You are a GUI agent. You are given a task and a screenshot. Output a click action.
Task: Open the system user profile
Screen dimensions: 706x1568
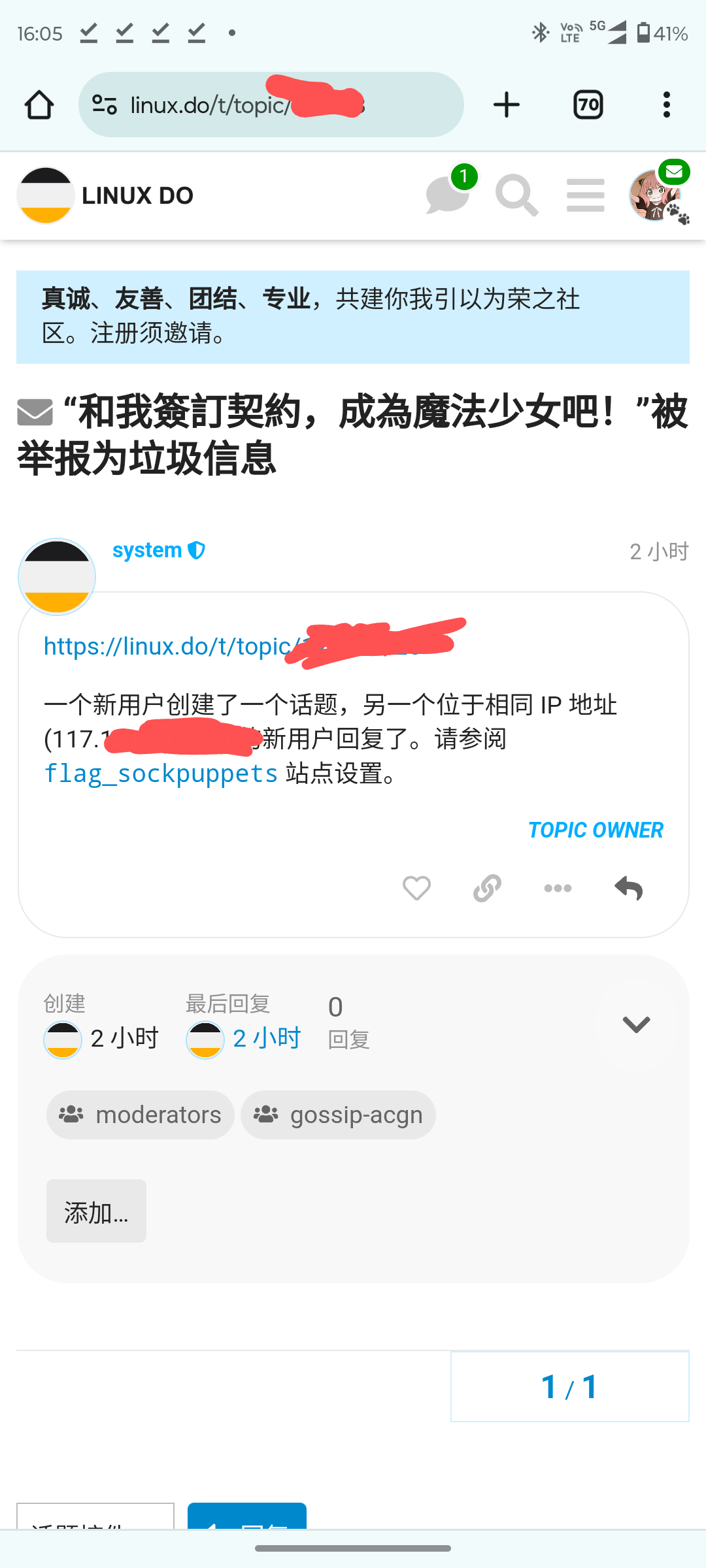147,550
